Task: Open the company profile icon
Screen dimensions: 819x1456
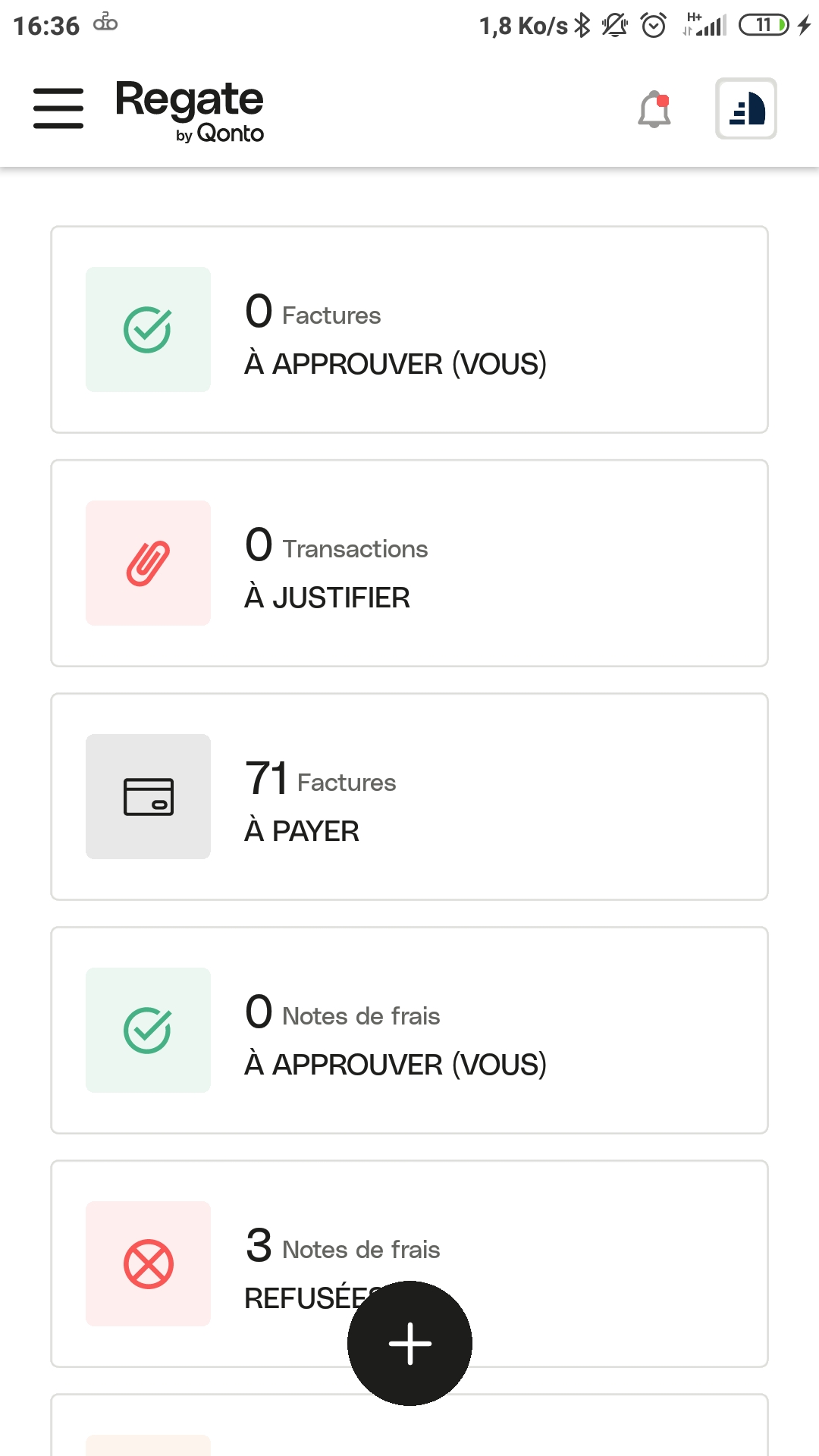Action: click(746, 108)
